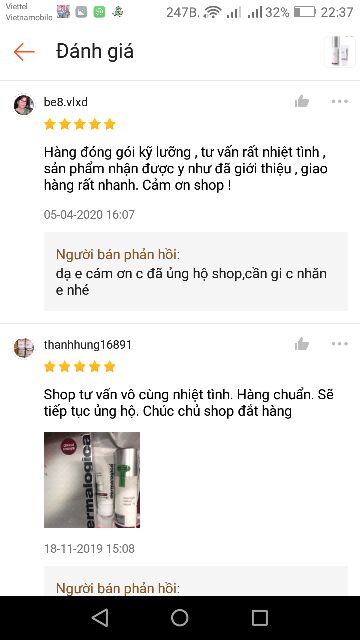
Task: Open be8.vlxd's profile picture
Action: 24,105
